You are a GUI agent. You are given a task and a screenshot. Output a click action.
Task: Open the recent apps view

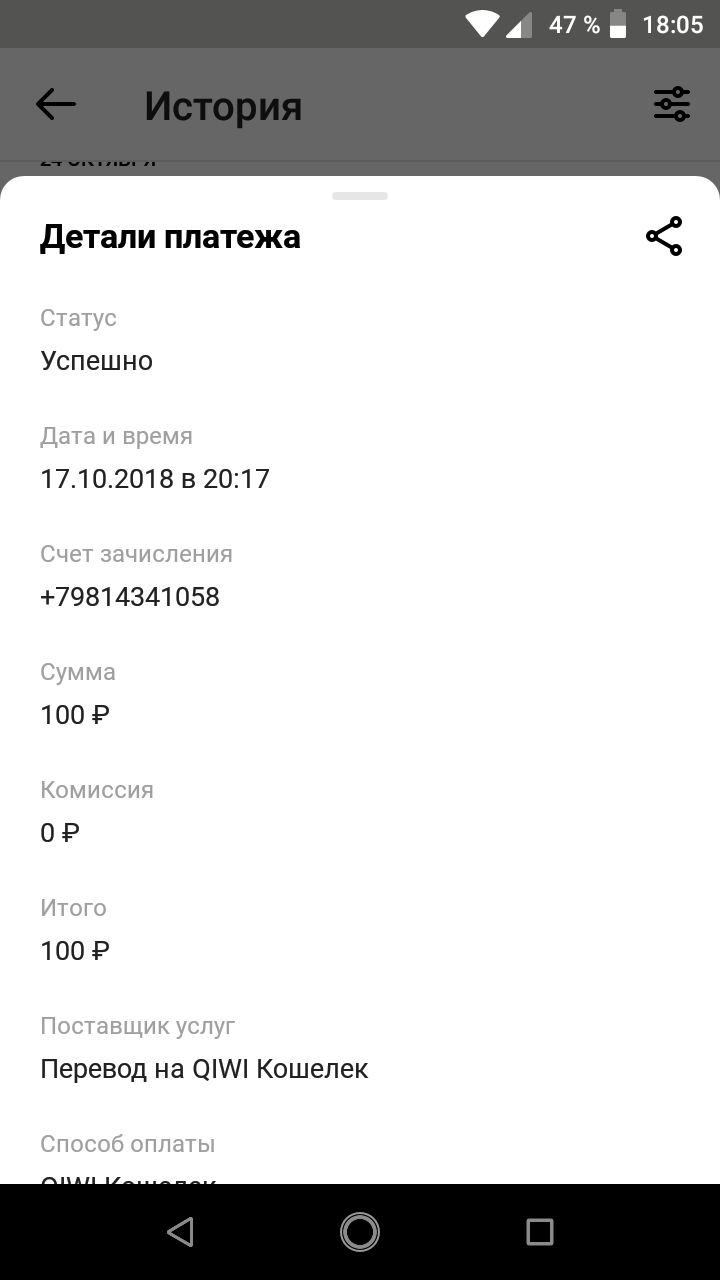[540, 1232]
